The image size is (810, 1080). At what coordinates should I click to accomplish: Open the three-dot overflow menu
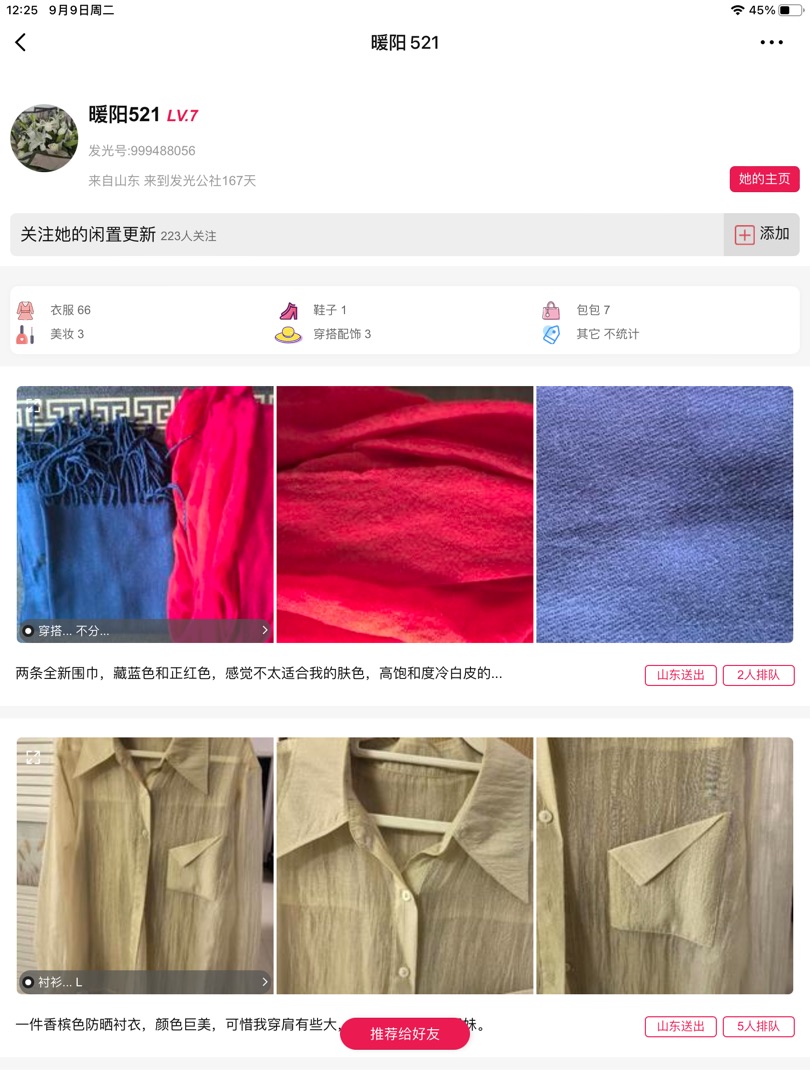[771, 42]
